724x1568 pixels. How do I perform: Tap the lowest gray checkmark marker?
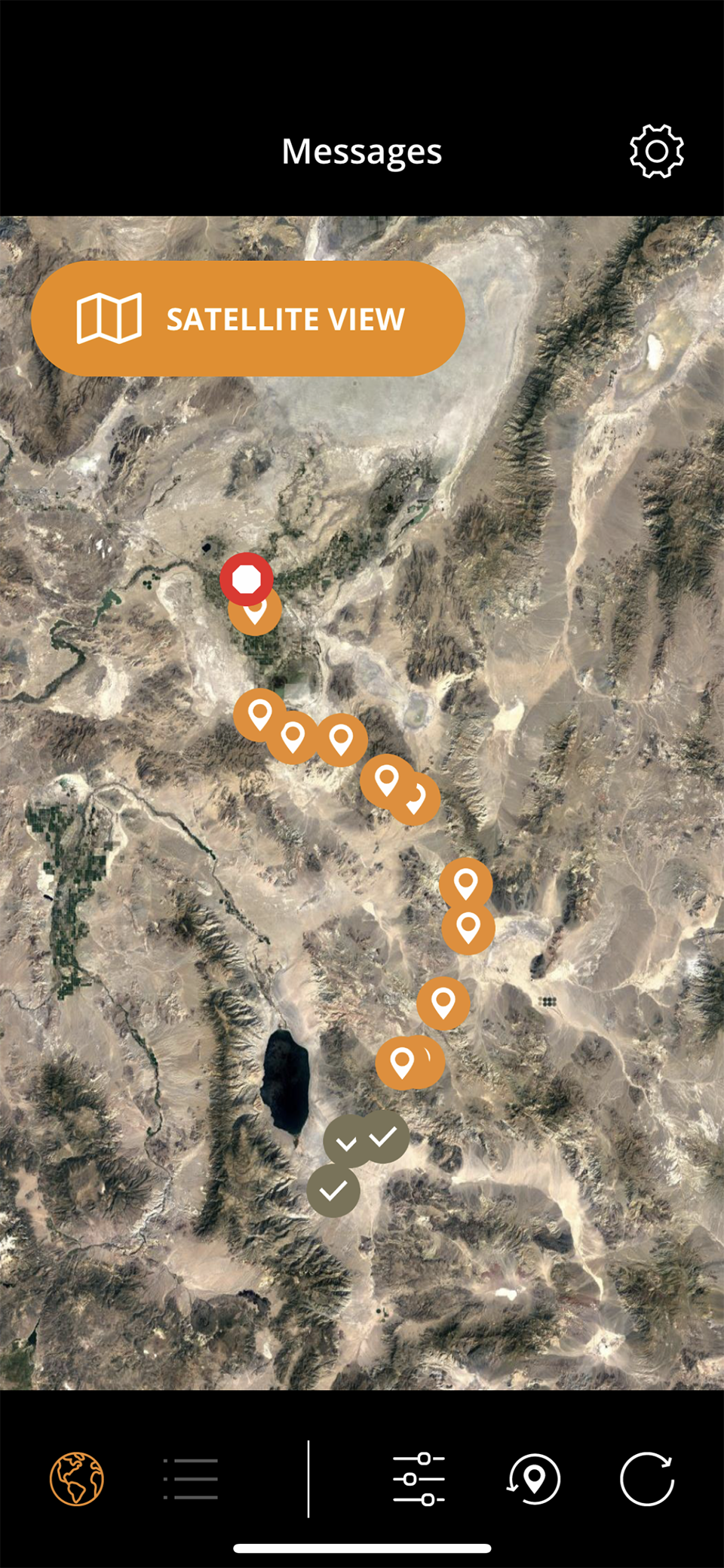[x=333, y=1191]
